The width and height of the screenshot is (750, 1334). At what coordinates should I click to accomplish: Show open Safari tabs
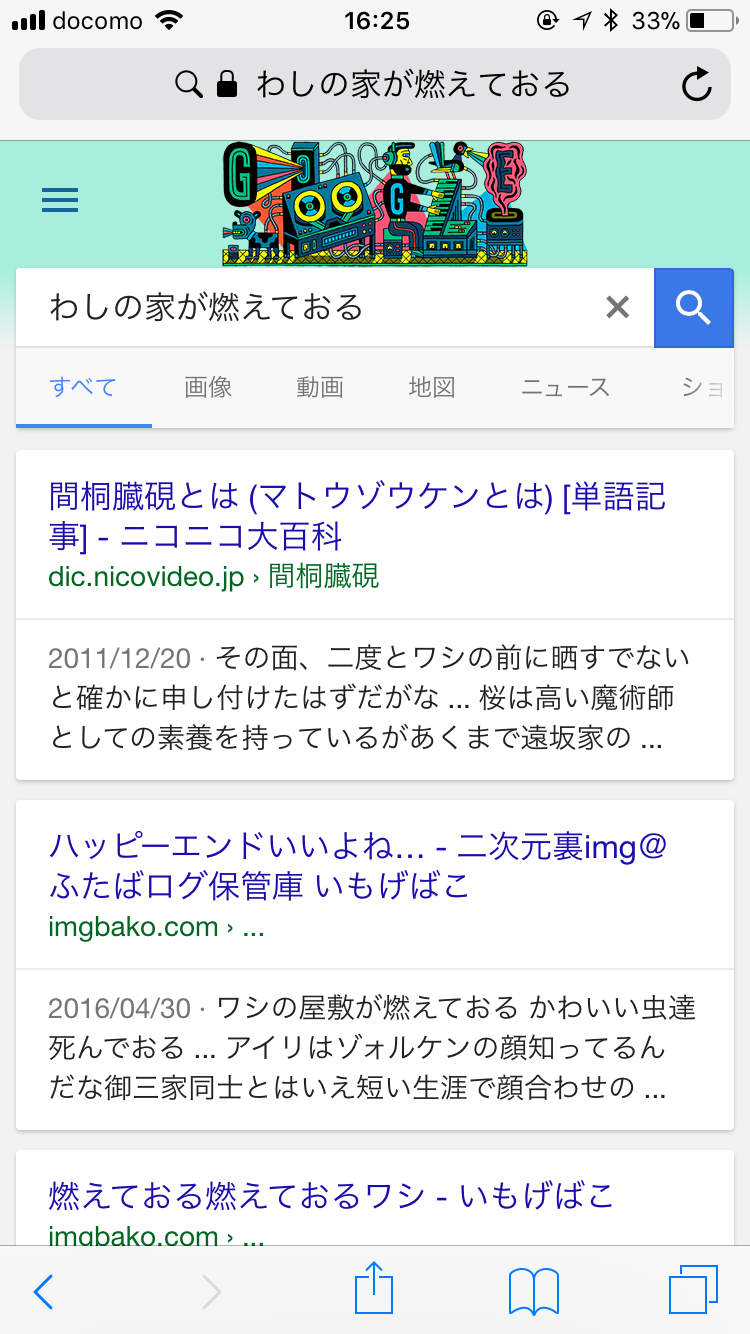click(693, 1290)
